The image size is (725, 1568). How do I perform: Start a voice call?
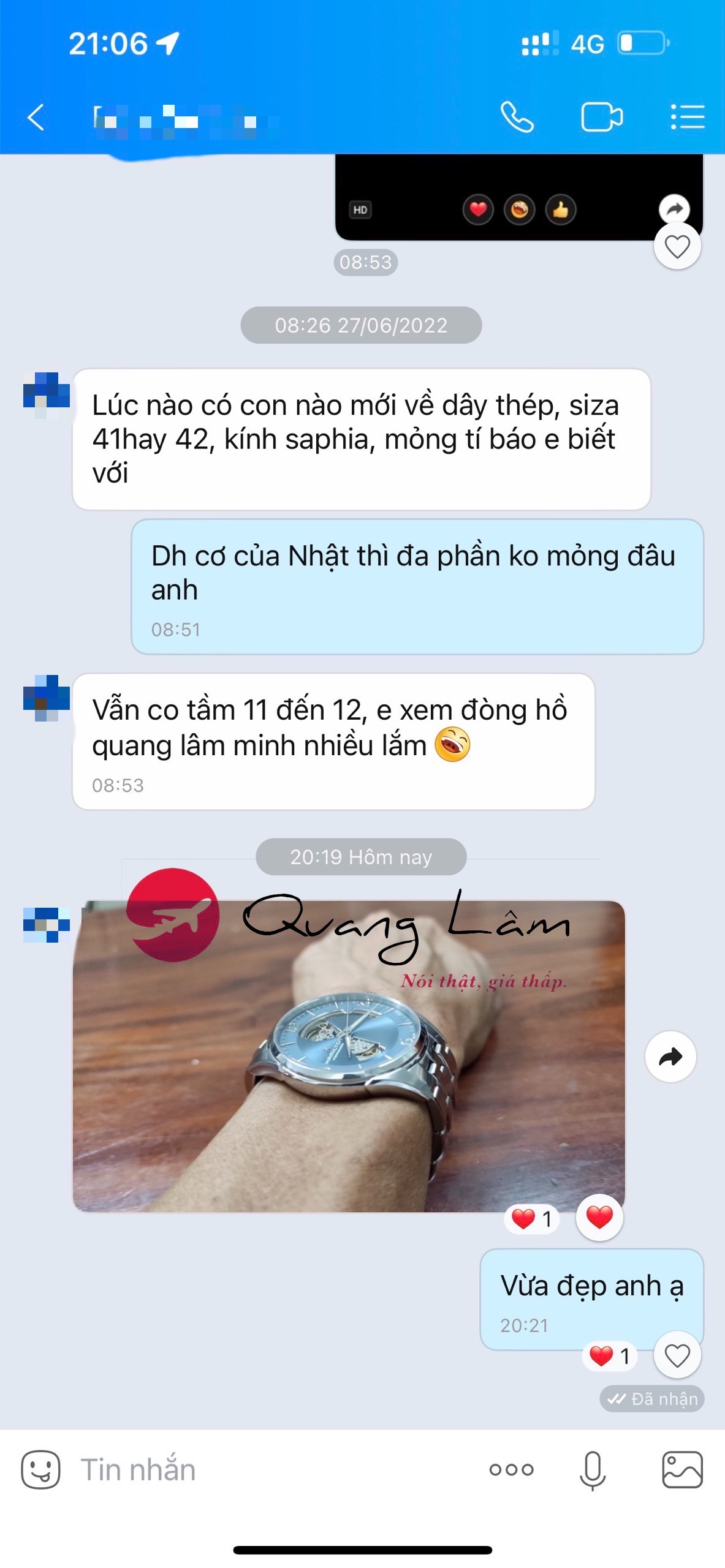pos(517,117)
